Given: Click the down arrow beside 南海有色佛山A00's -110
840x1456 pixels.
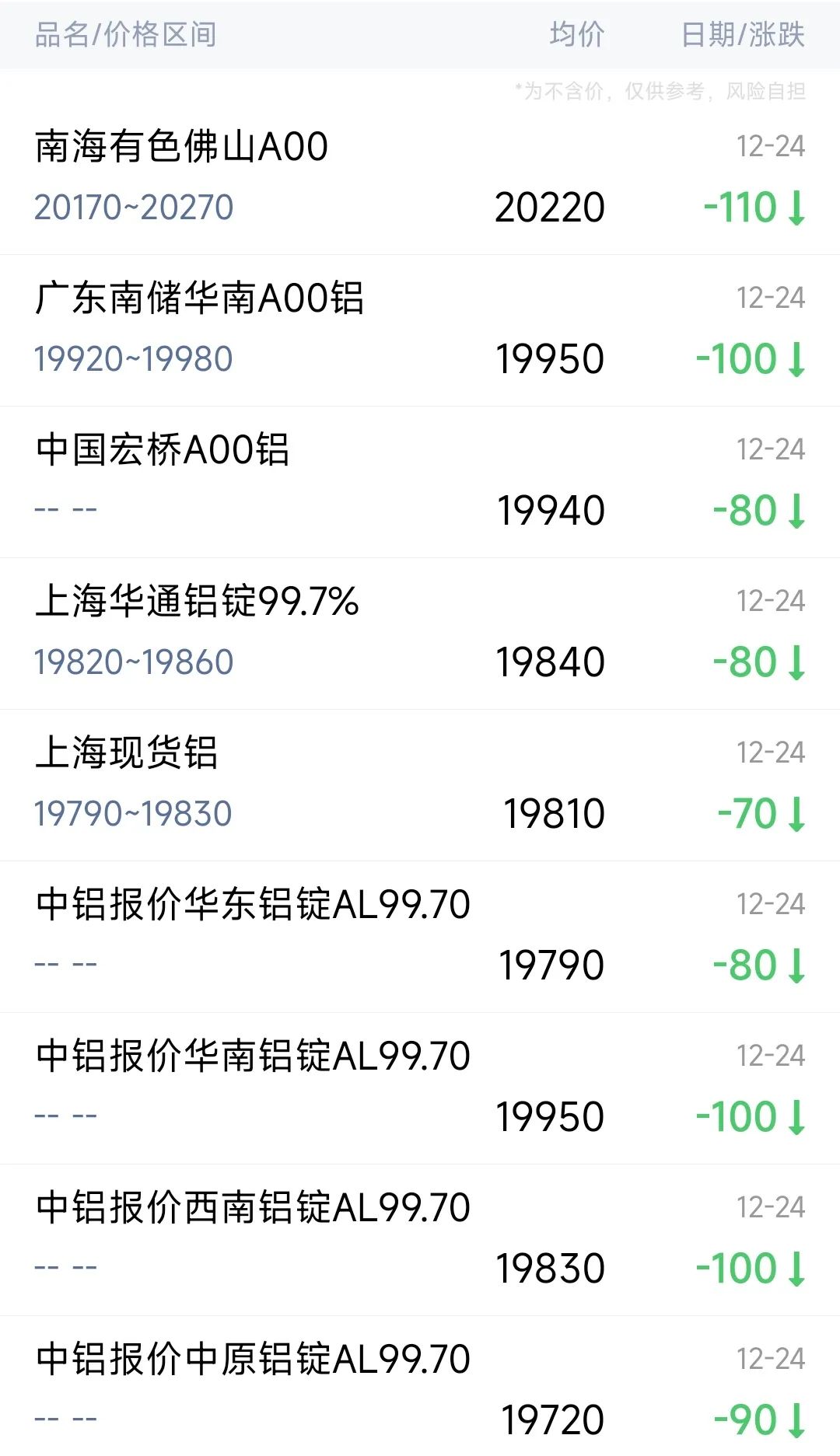Looking at the screenshot, I should tap(797, 208).
